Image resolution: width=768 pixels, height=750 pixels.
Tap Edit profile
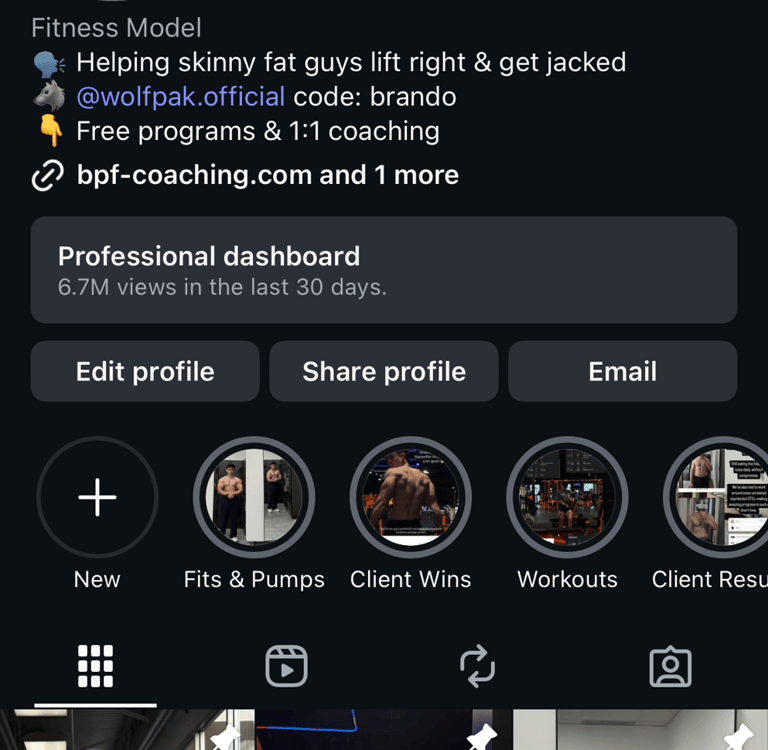click(x=145, y=371)
